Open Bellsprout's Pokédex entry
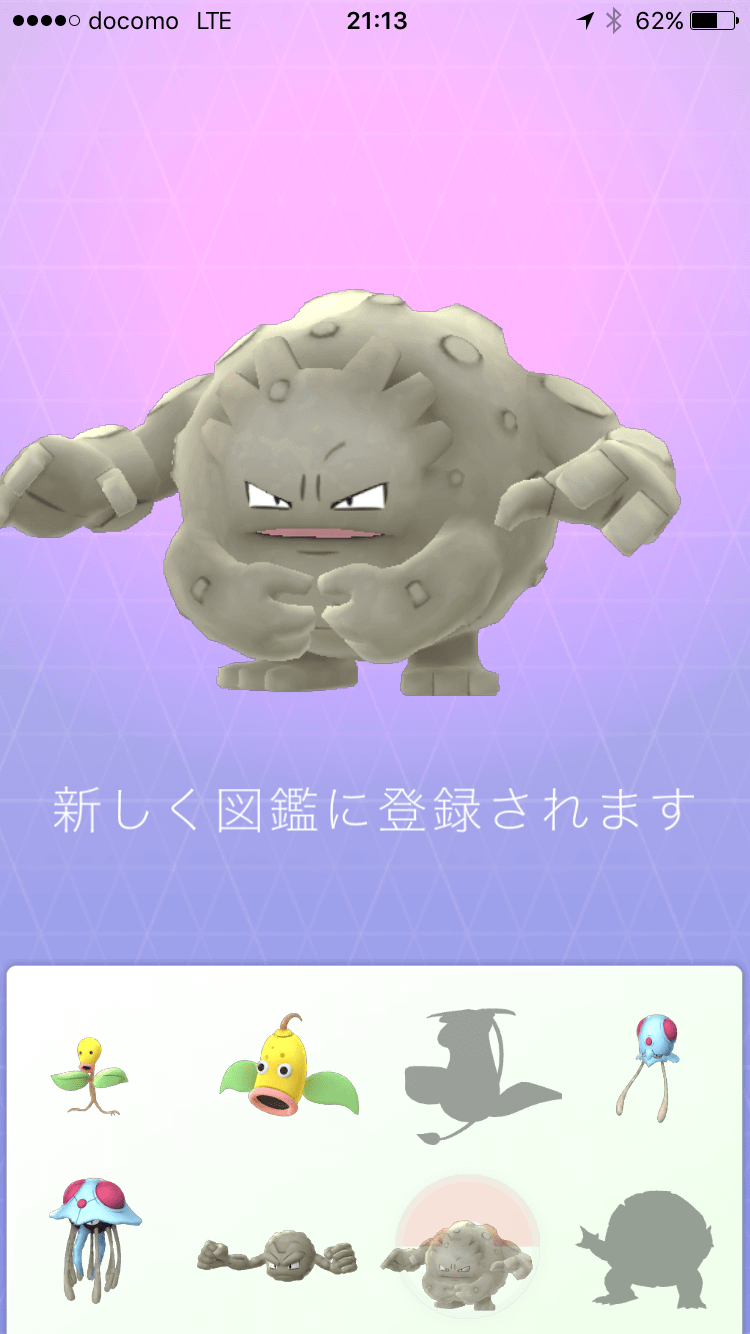Screen dimensions: 750x1334 90,1077
